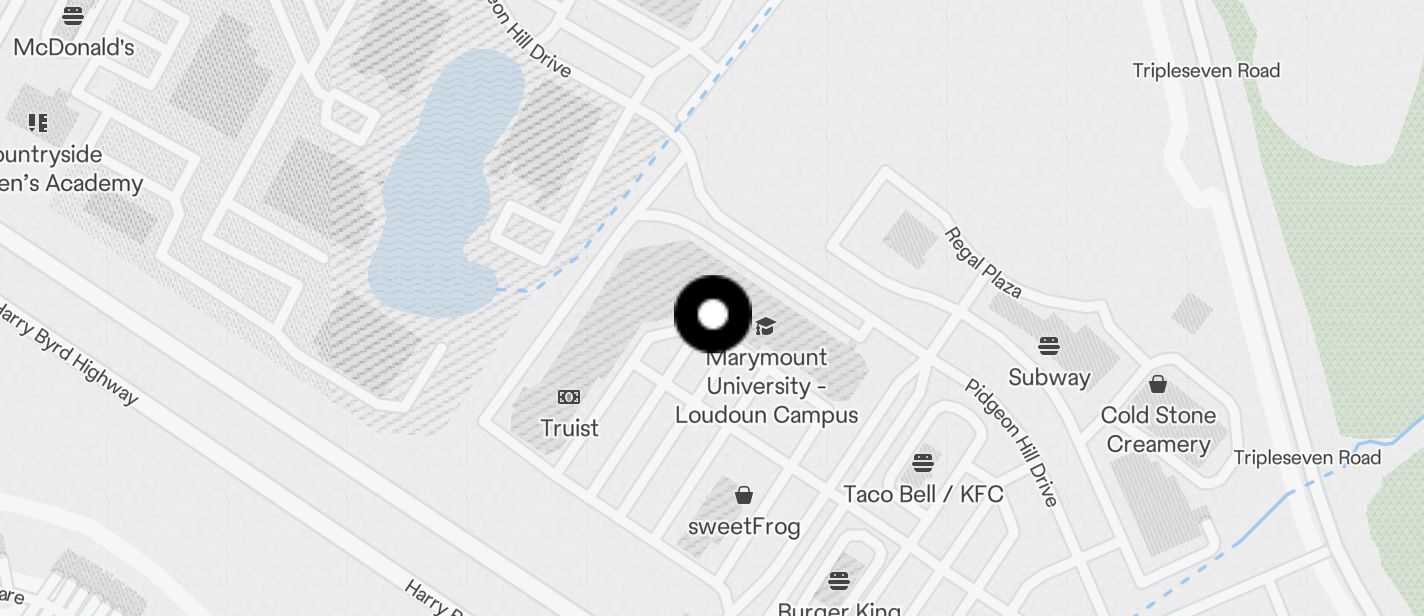Select the Countryside Children's Academy marker

pyautogui.click(x=38, y=123)
